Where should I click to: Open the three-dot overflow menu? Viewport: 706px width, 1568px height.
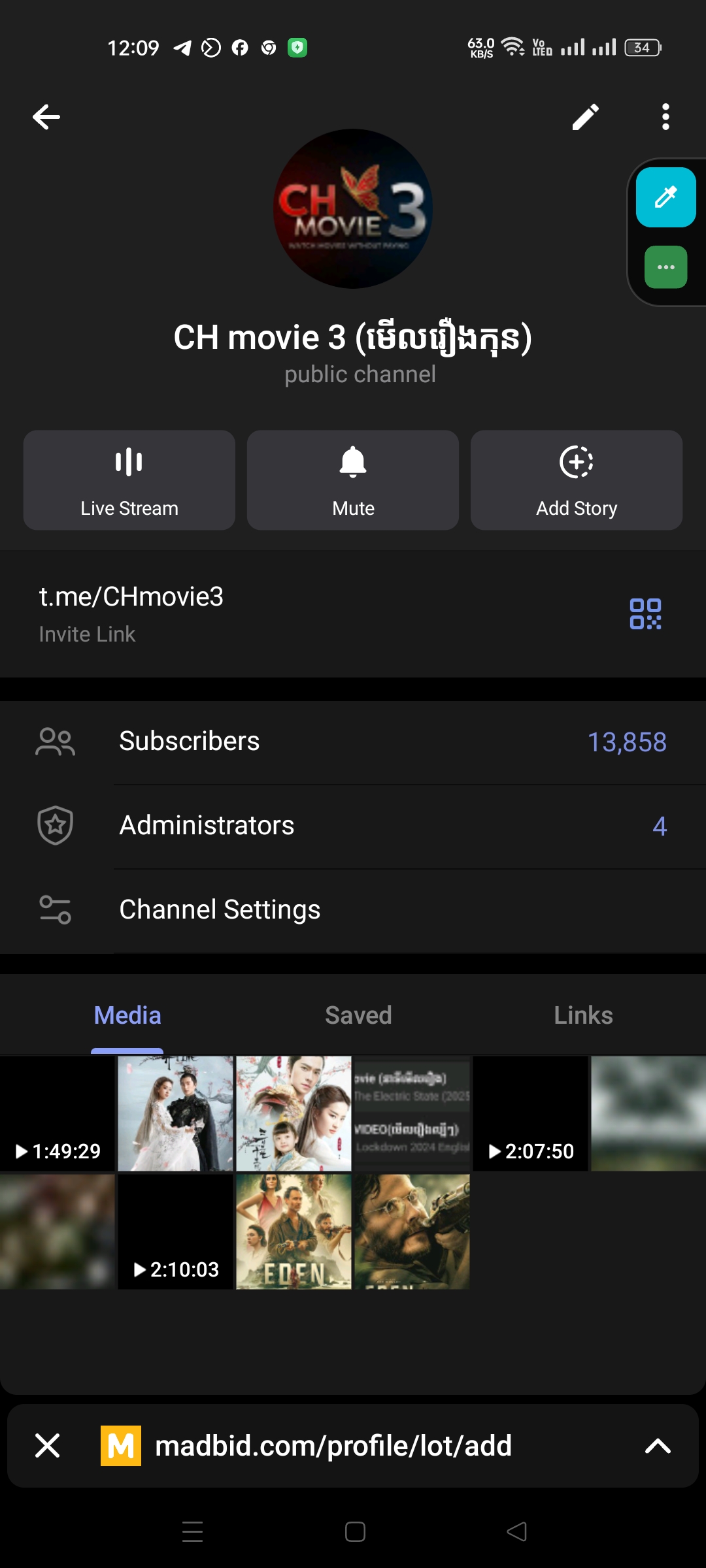(x=665, y=118)
